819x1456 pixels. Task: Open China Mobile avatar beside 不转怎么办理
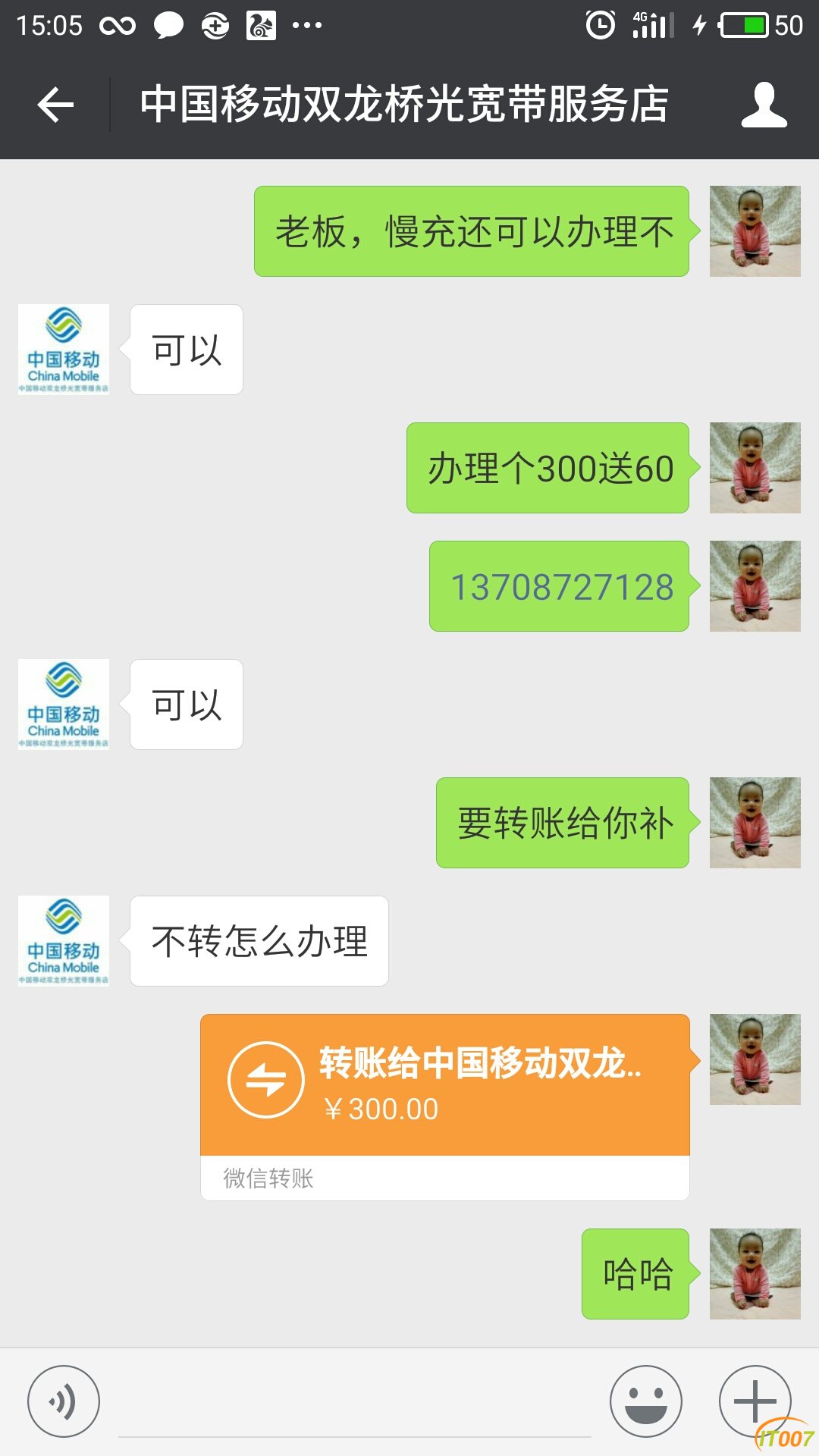pos(64,941)
